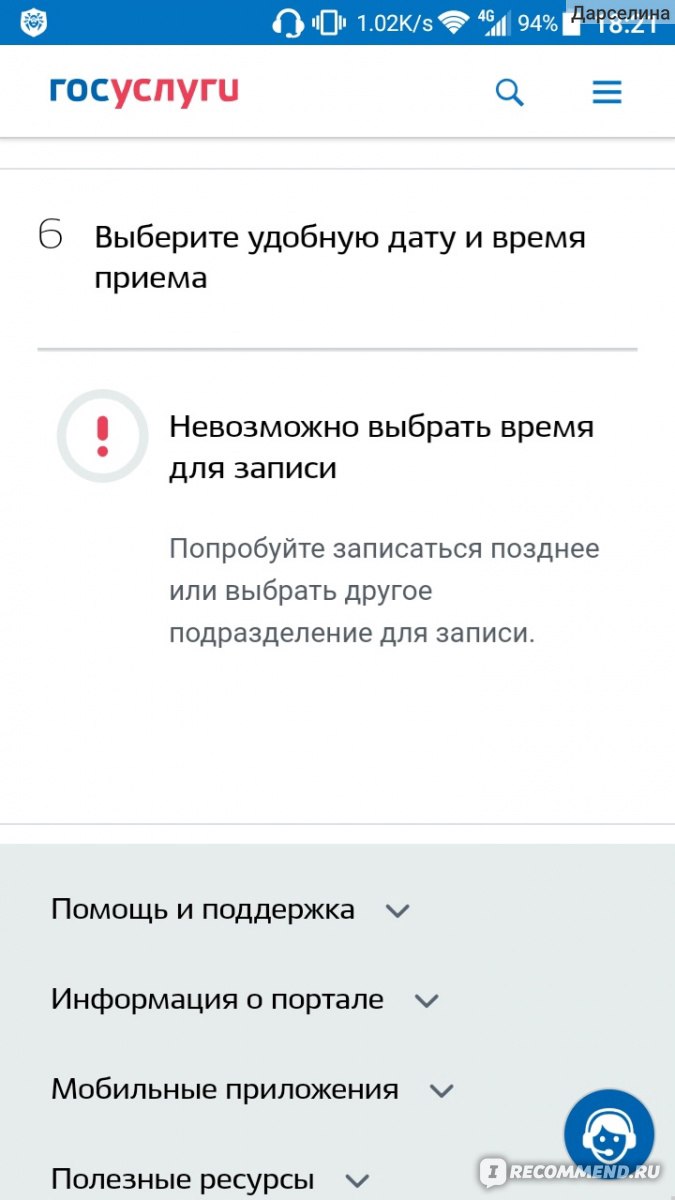This screenshot has width=675, height=1200.
Task: Open the search magnifier icon
Action: point(510,93)
